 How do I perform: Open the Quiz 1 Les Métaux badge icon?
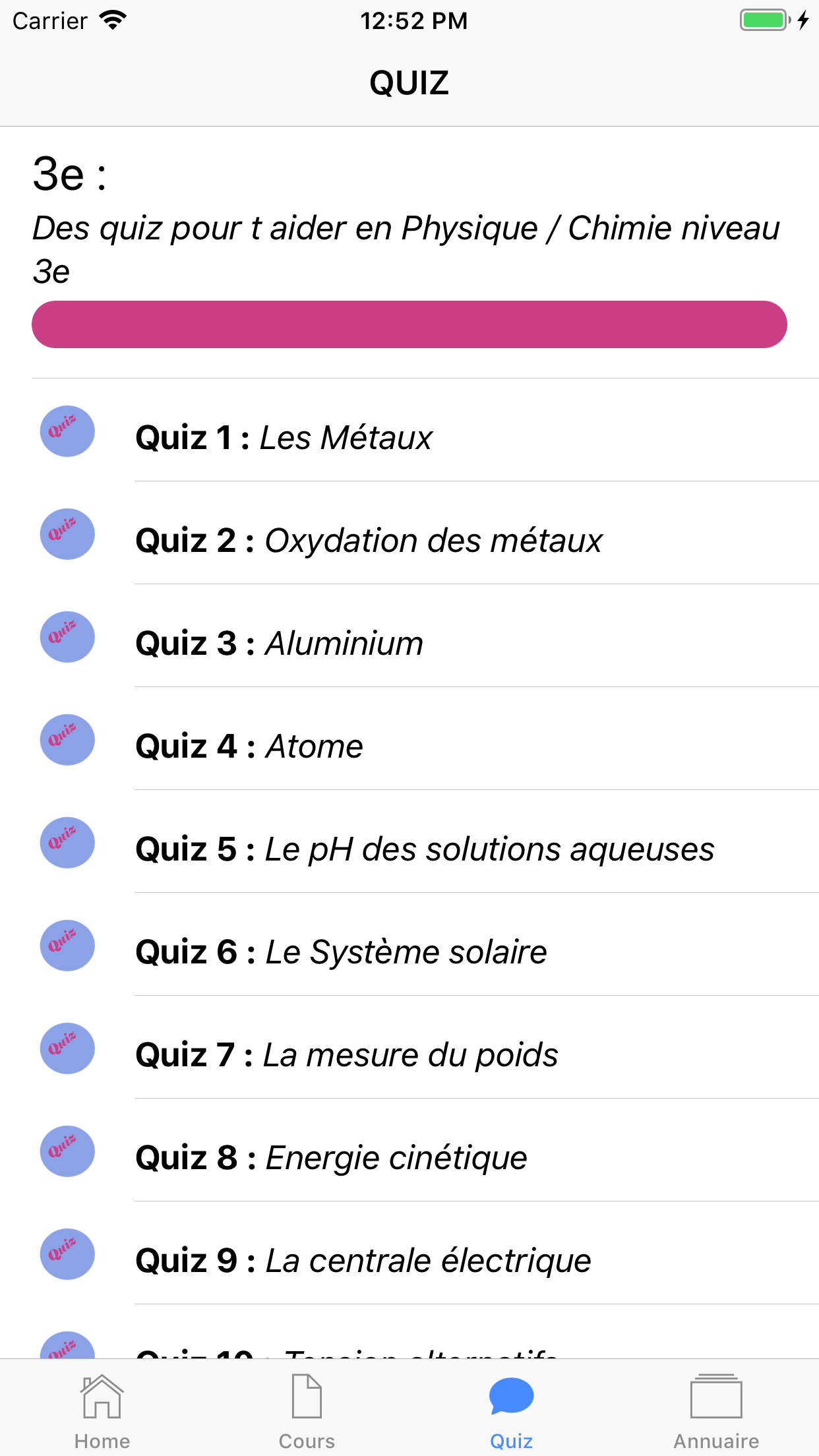point(67,432)
